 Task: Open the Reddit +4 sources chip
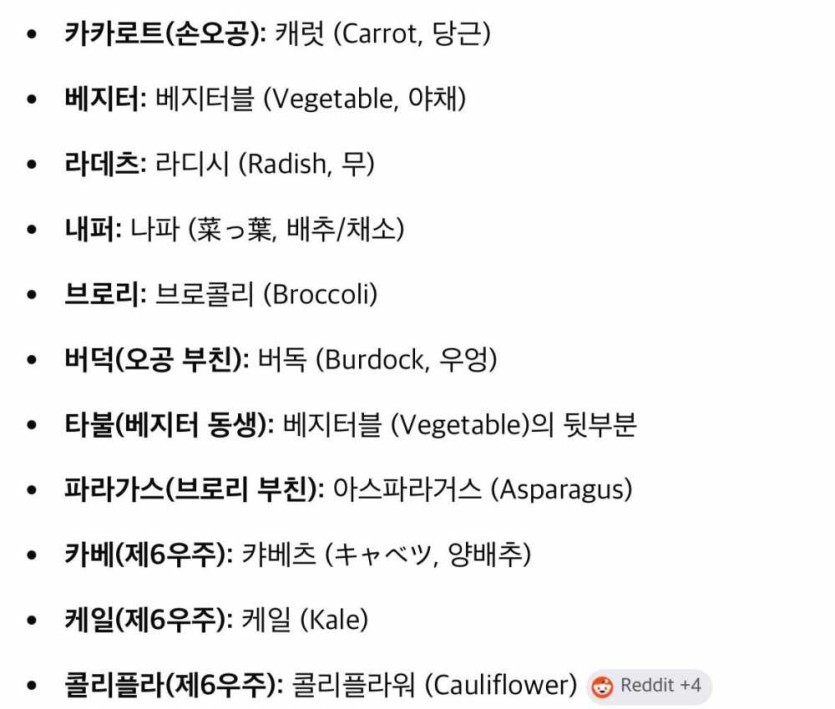coord(648,686)
